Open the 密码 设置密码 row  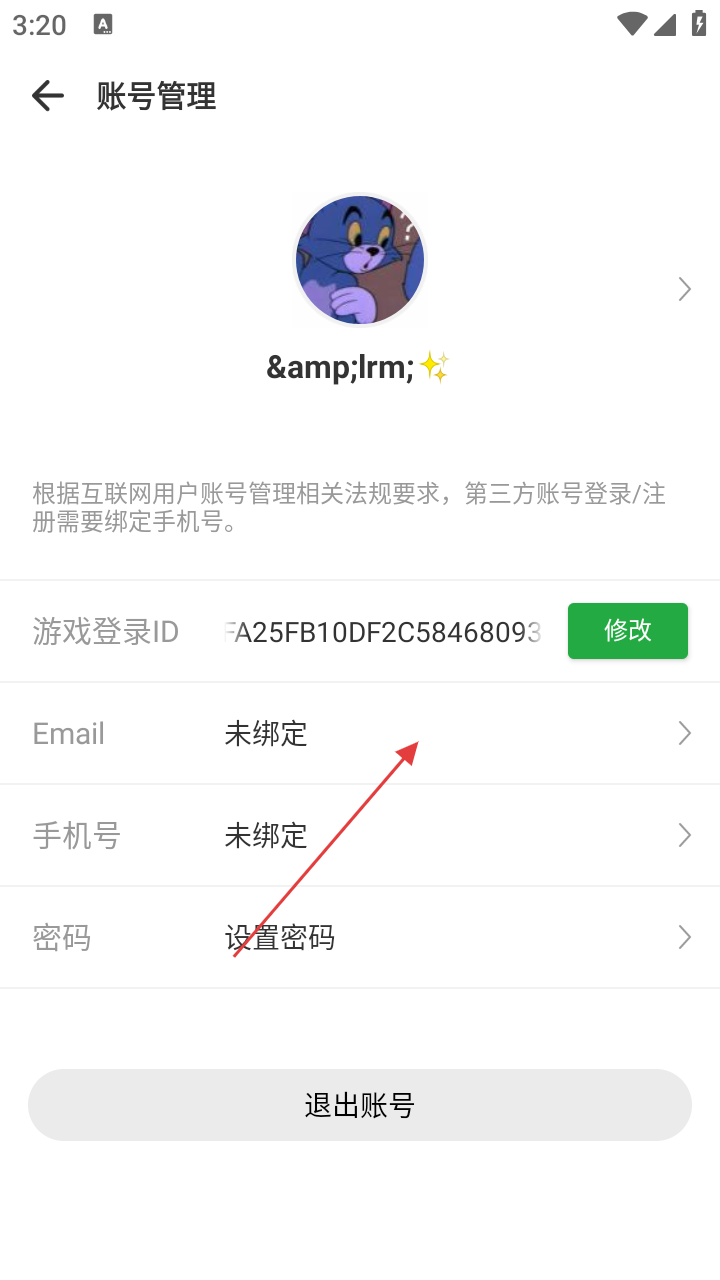click(x=360, y=938)
